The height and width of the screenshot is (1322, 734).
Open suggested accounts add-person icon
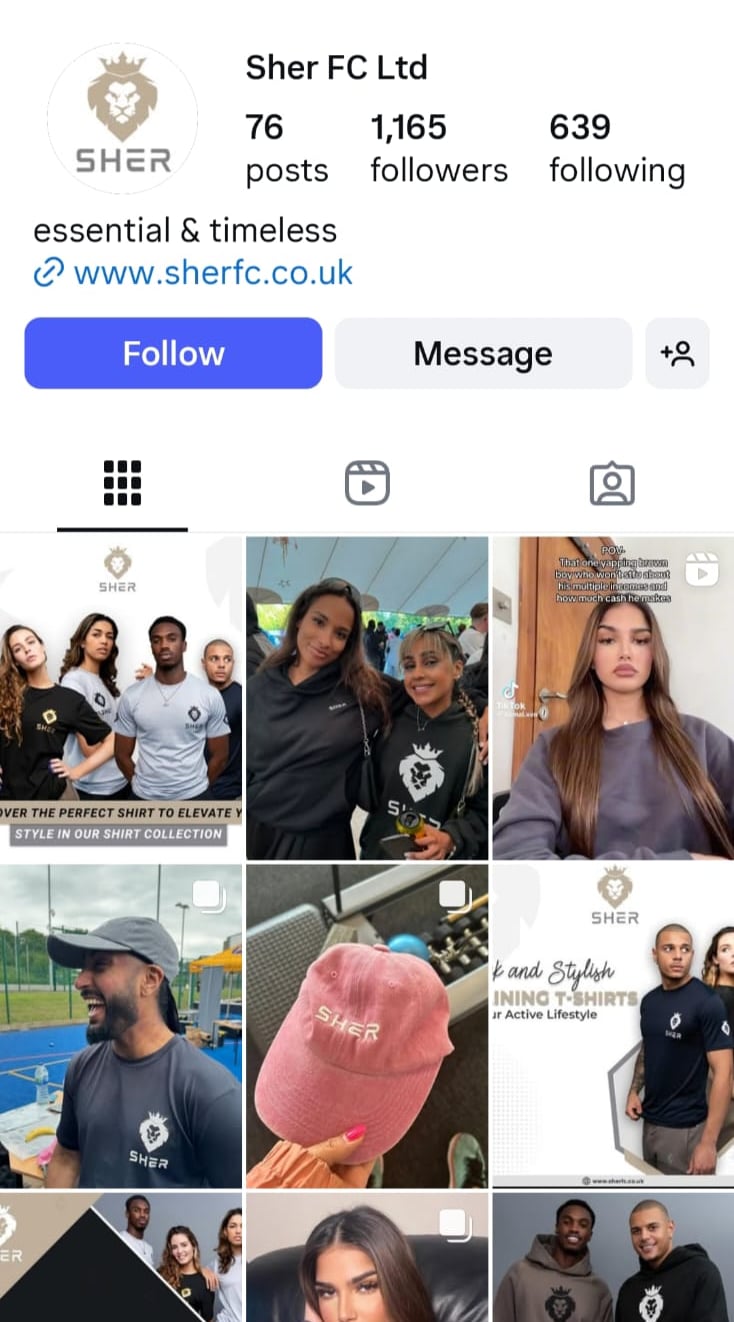677,353
